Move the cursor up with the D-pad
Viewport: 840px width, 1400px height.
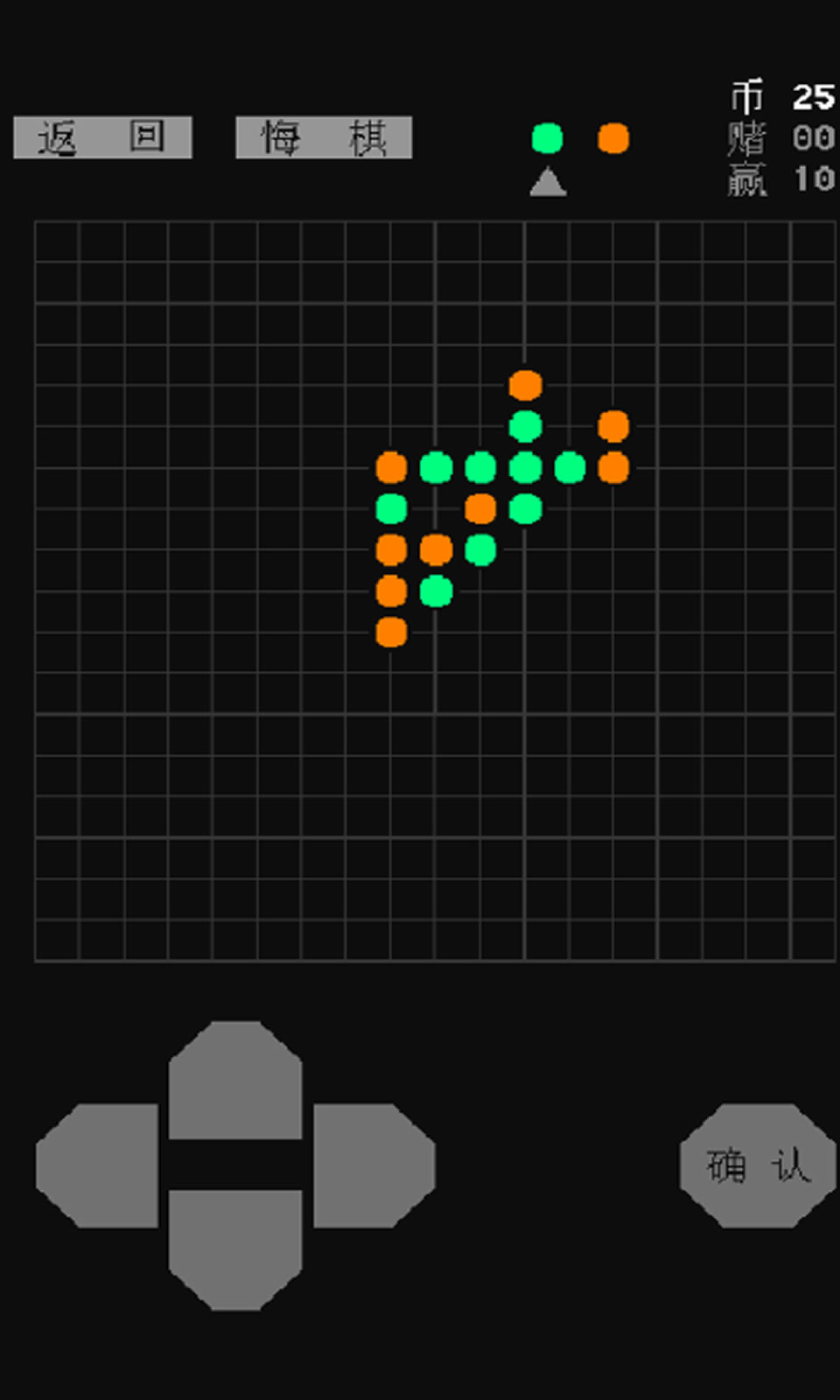(x=234, y=1081)
